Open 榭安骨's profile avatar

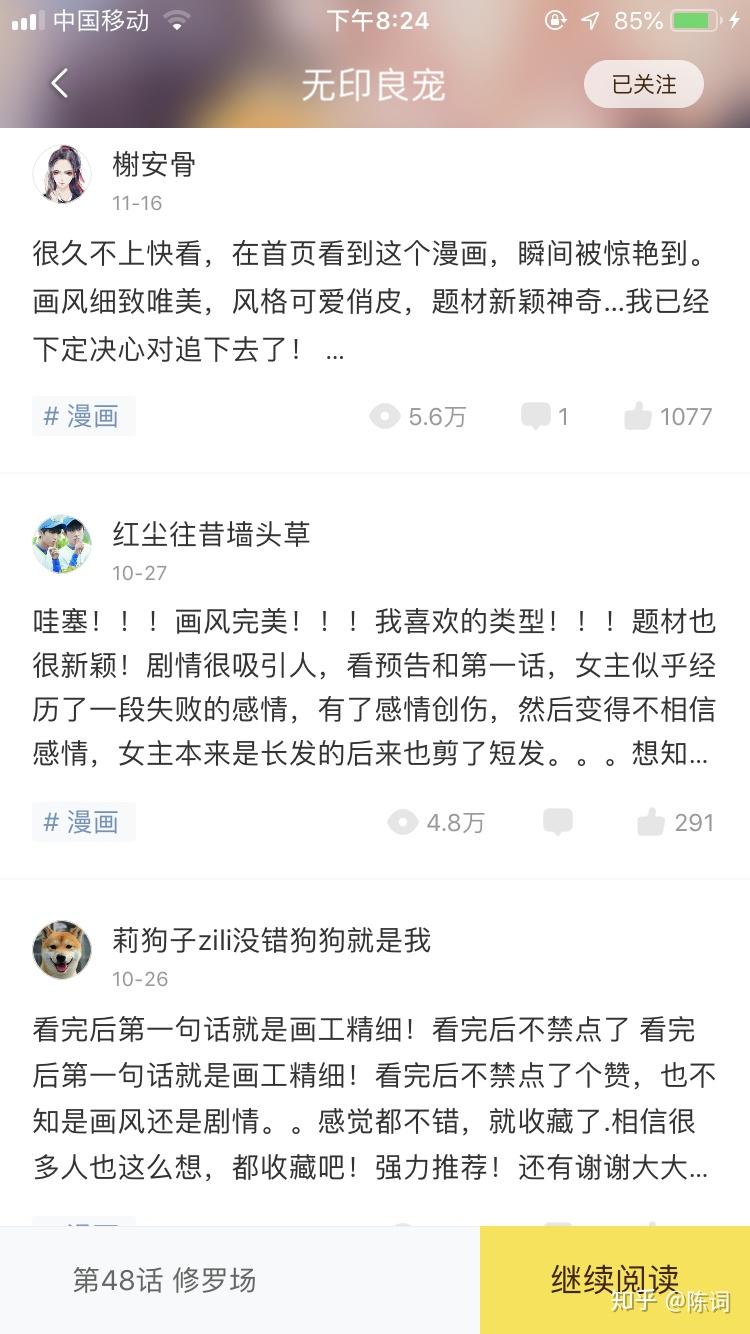(62, 174)
